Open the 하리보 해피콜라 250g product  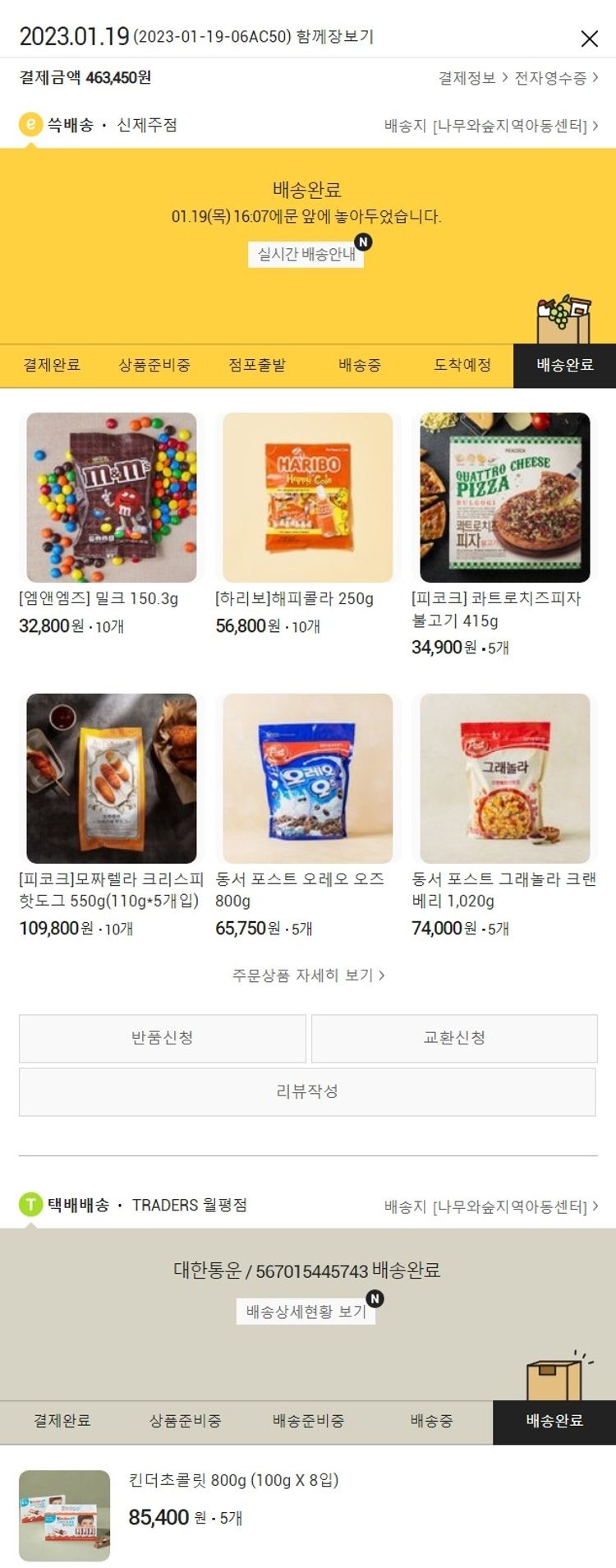308,498
